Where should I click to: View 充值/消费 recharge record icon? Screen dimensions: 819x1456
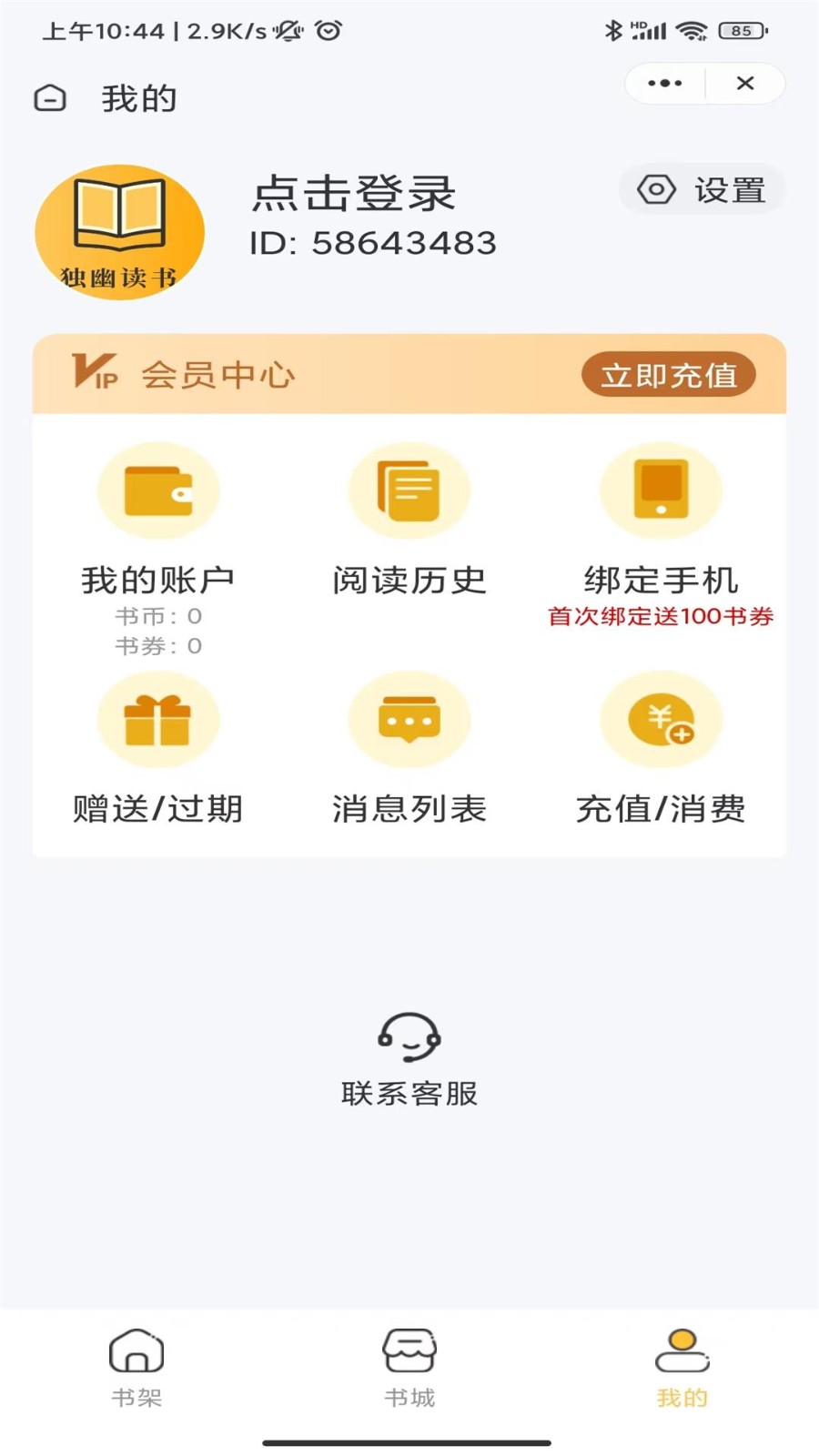click(661, 719)
